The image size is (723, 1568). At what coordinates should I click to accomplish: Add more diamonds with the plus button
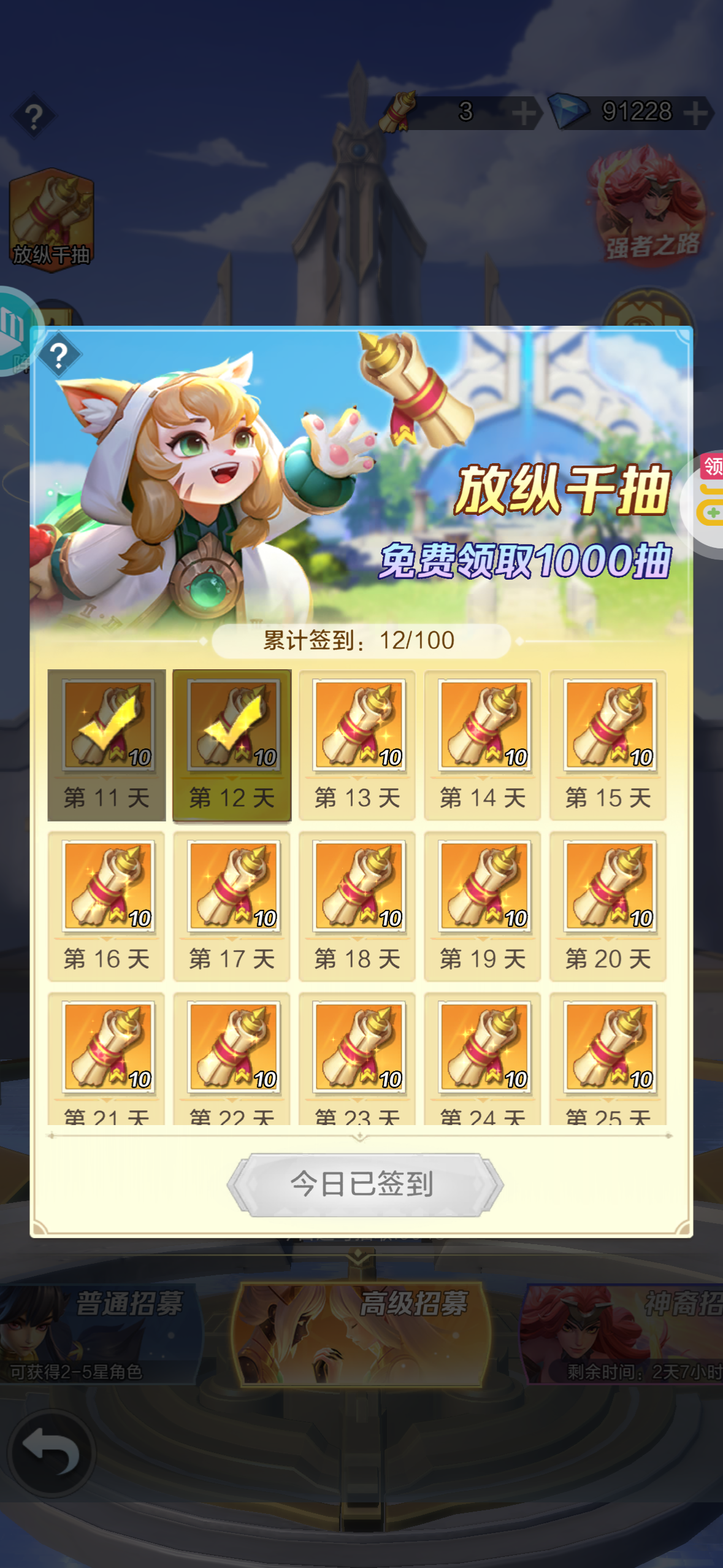pos(695,113)
